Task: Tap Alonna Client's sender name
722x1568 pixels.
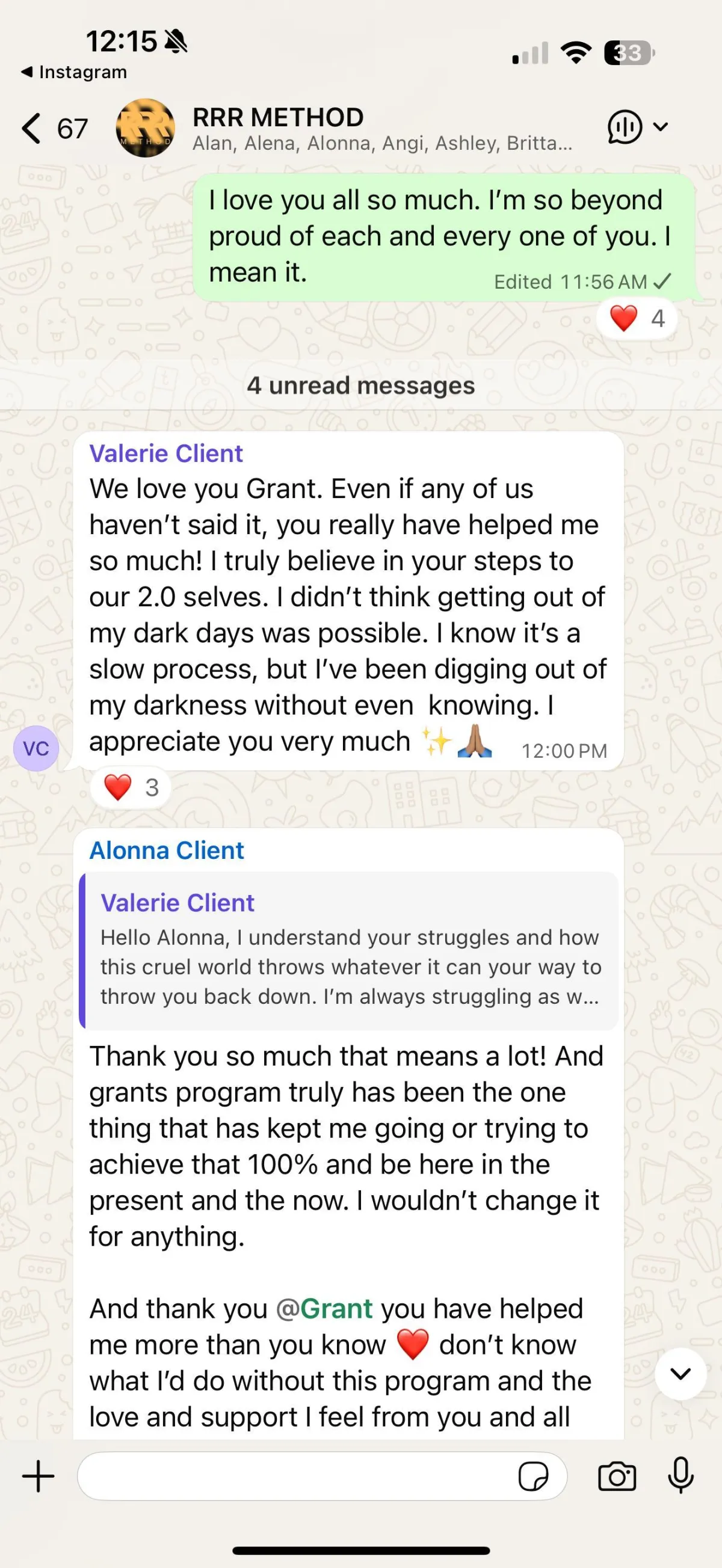Action: click(166, 850)
